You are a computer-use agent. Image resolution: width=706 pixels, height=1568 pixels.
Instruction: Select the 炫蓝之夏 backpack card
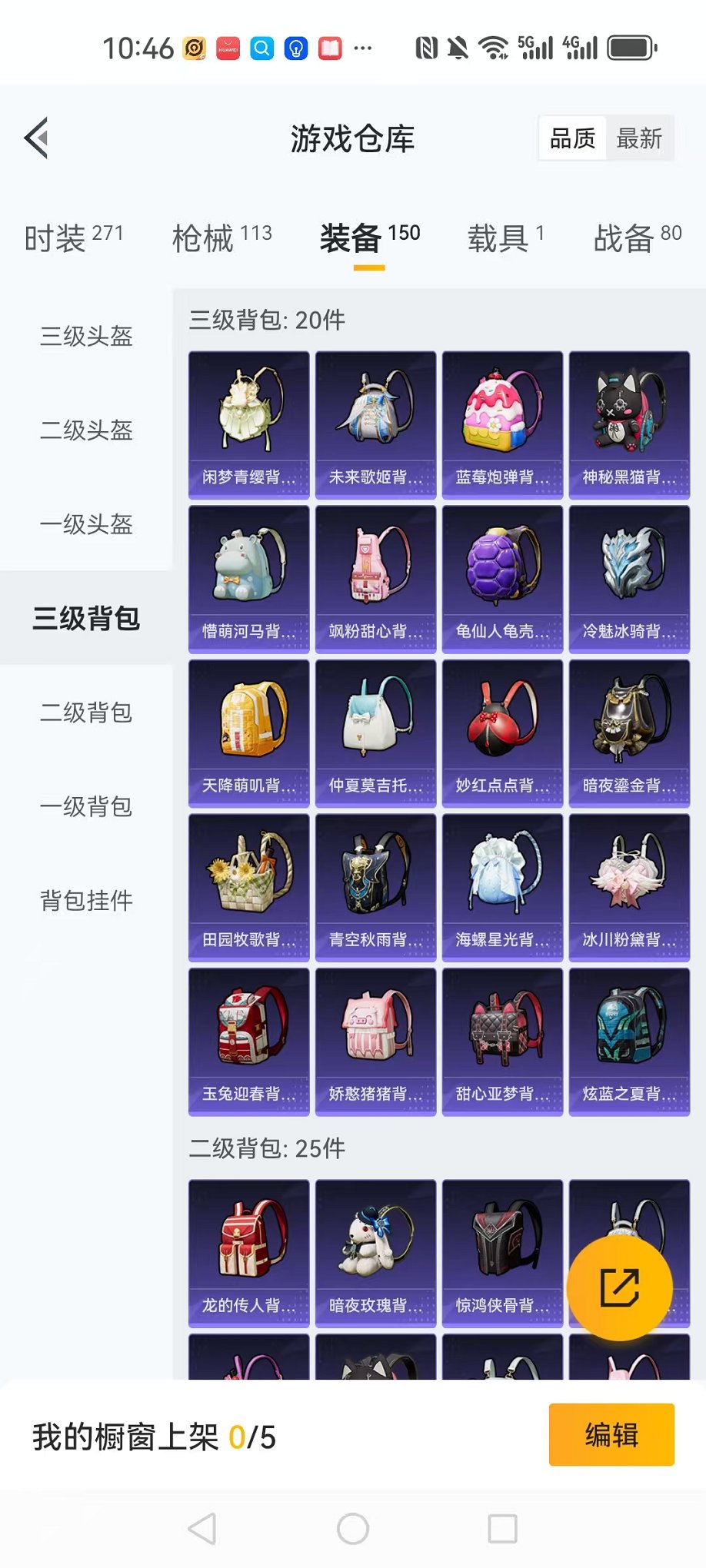pyautogui.click(x=629, y=1041)
